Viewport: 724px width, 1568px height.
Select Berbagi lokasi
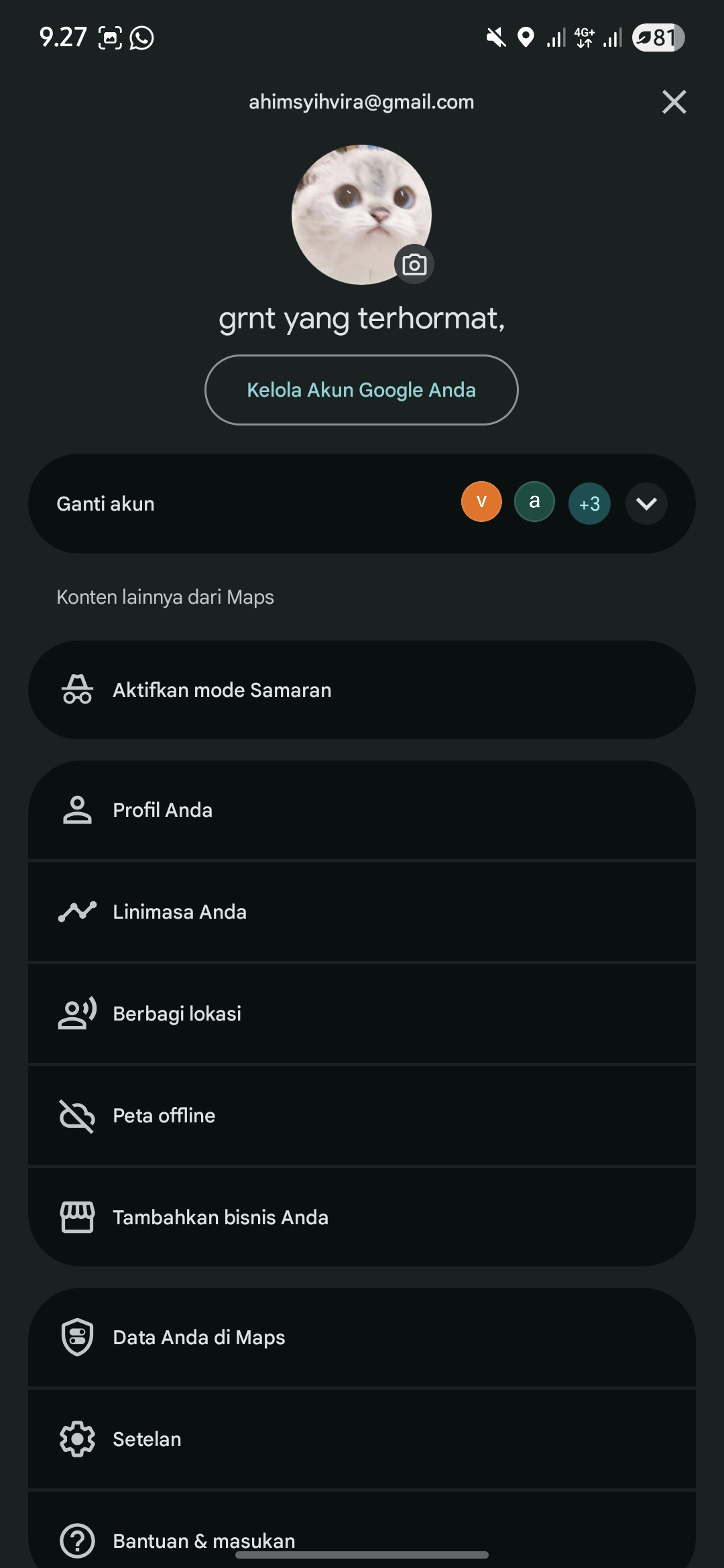click(361, 1014)
